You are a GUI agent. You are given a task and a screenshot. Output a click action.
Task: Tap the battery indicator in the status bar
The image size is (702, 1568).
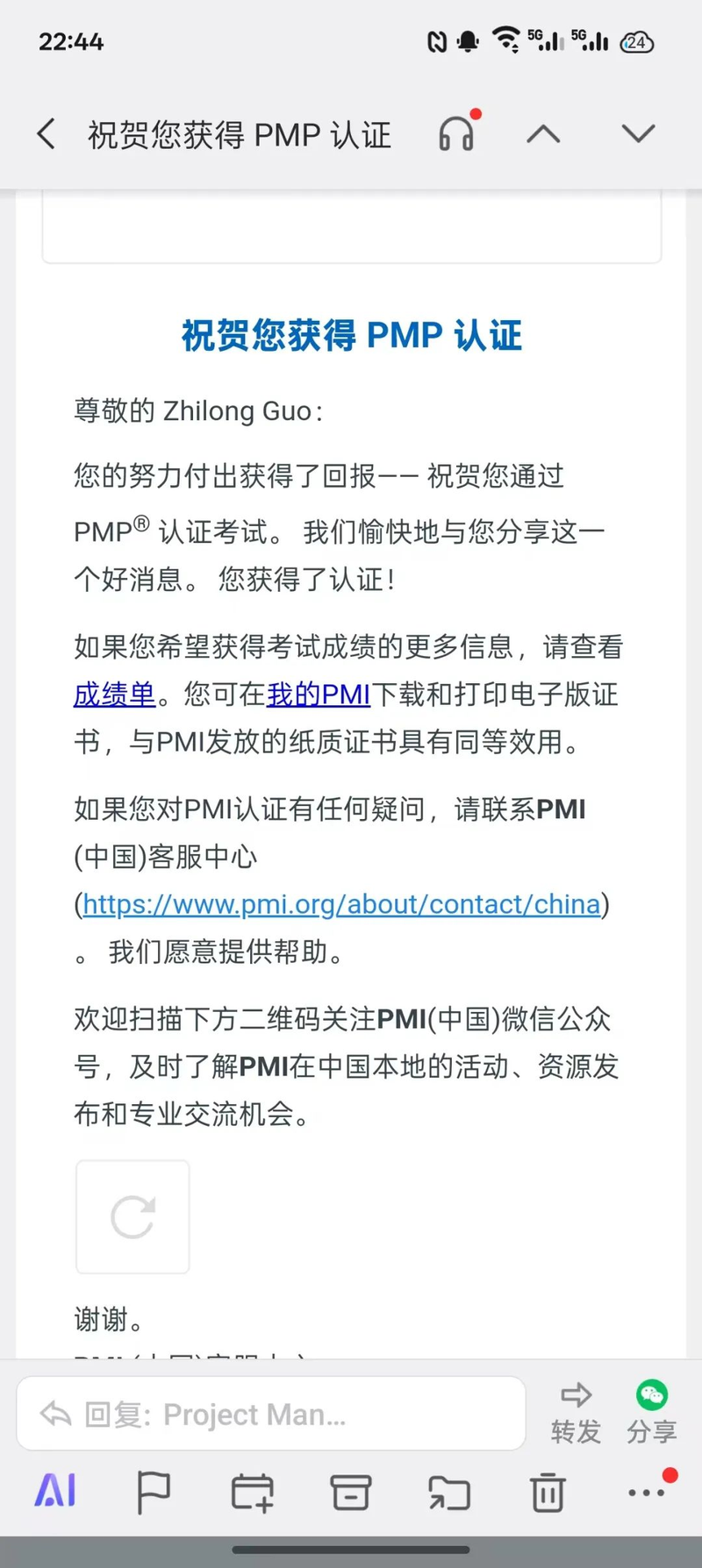(637, 42)
